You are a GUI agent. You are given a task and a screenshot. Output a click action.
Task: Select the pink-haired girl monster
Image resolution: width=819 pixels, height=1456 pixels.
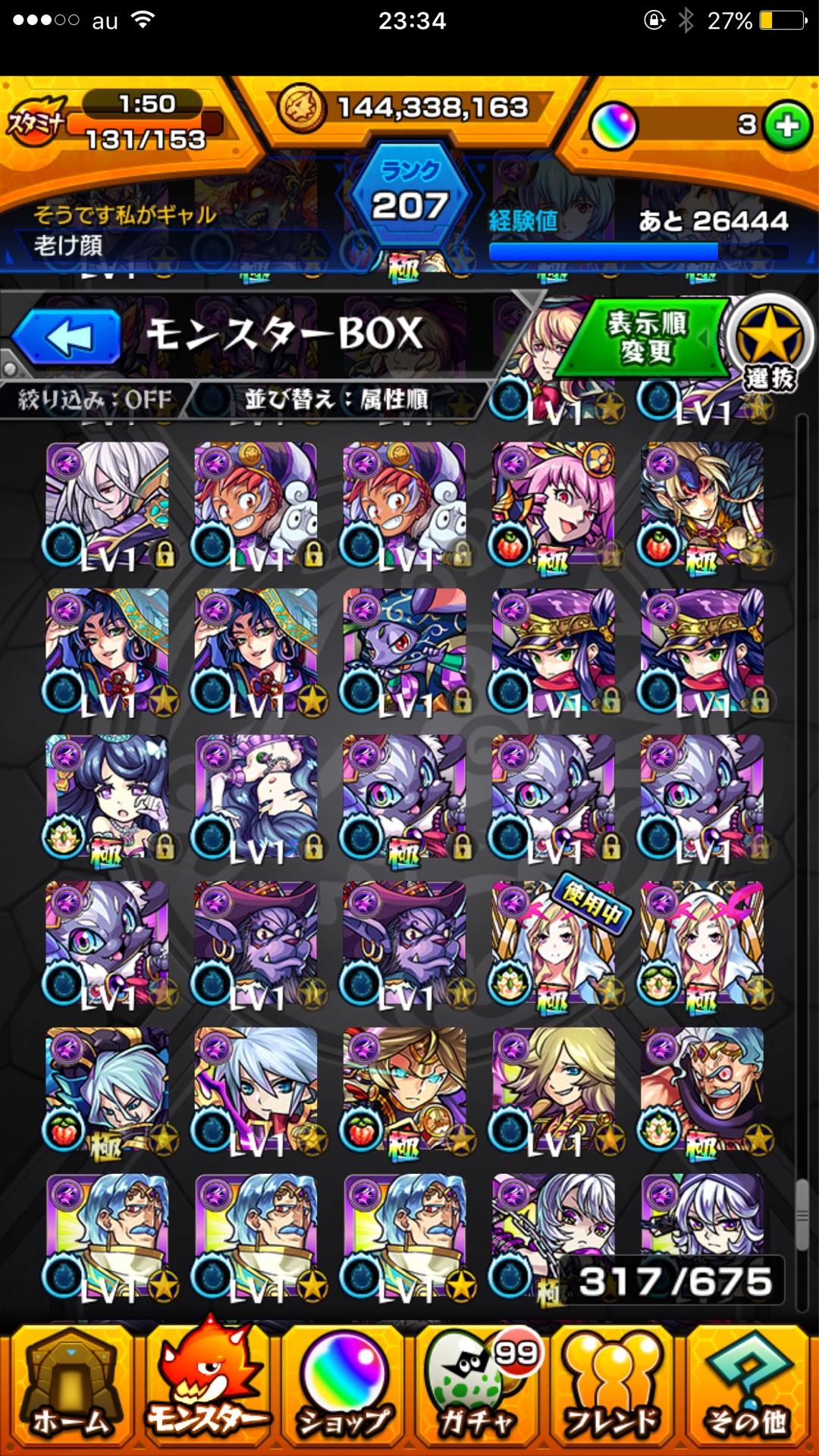click(554, 504)
